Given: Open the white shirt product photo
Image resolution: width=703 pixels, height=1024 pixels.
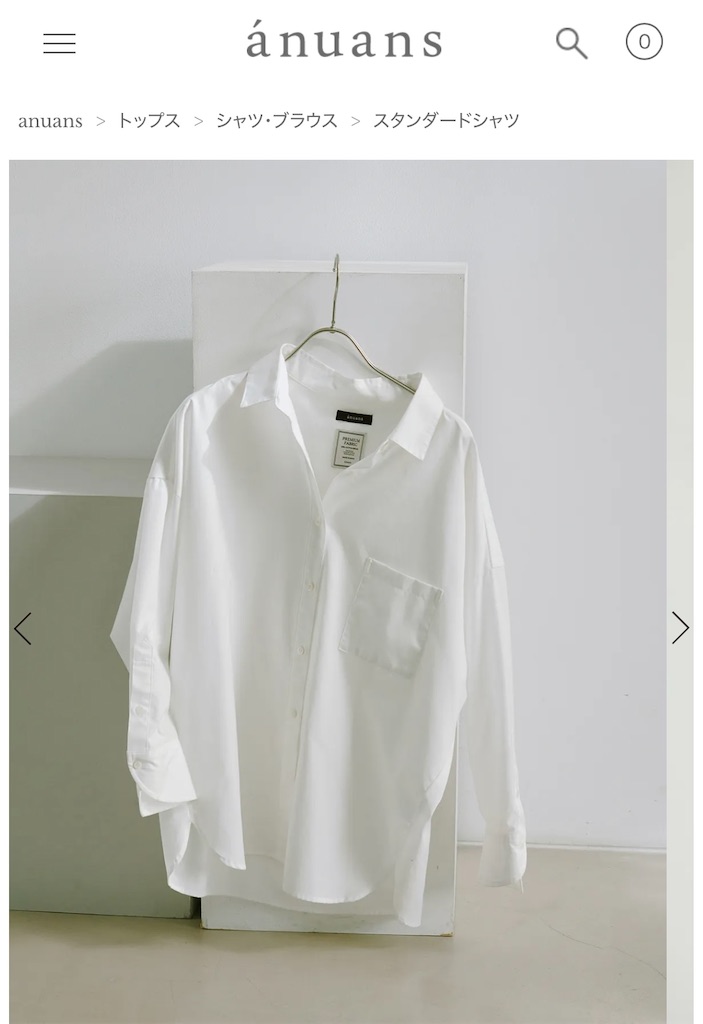Looking at the screenshot, I should tap(338, 592).
